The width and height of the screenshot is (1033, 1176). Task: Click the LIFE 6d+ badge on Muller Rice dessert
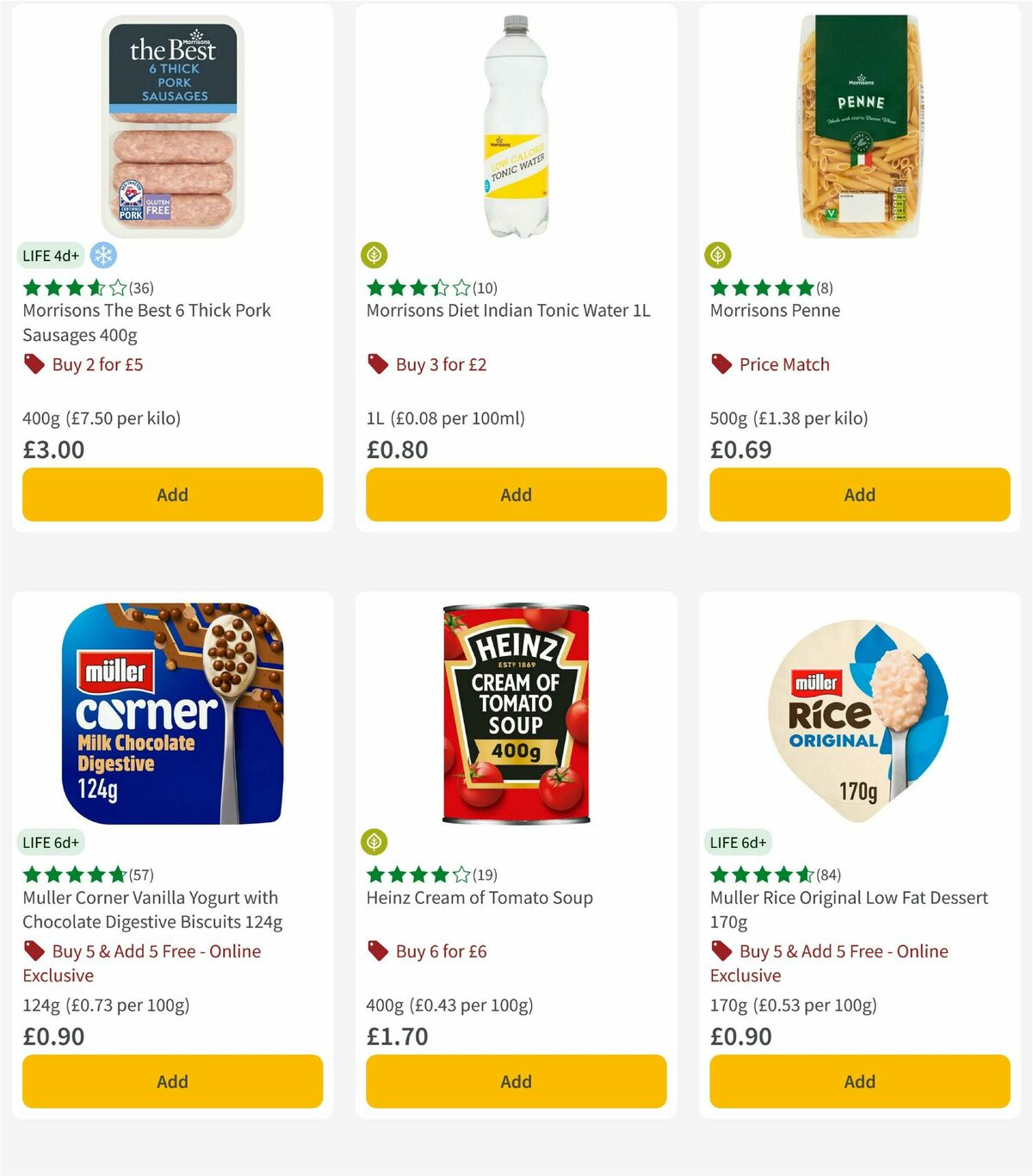pyautogui.click(x=738, y=842)
